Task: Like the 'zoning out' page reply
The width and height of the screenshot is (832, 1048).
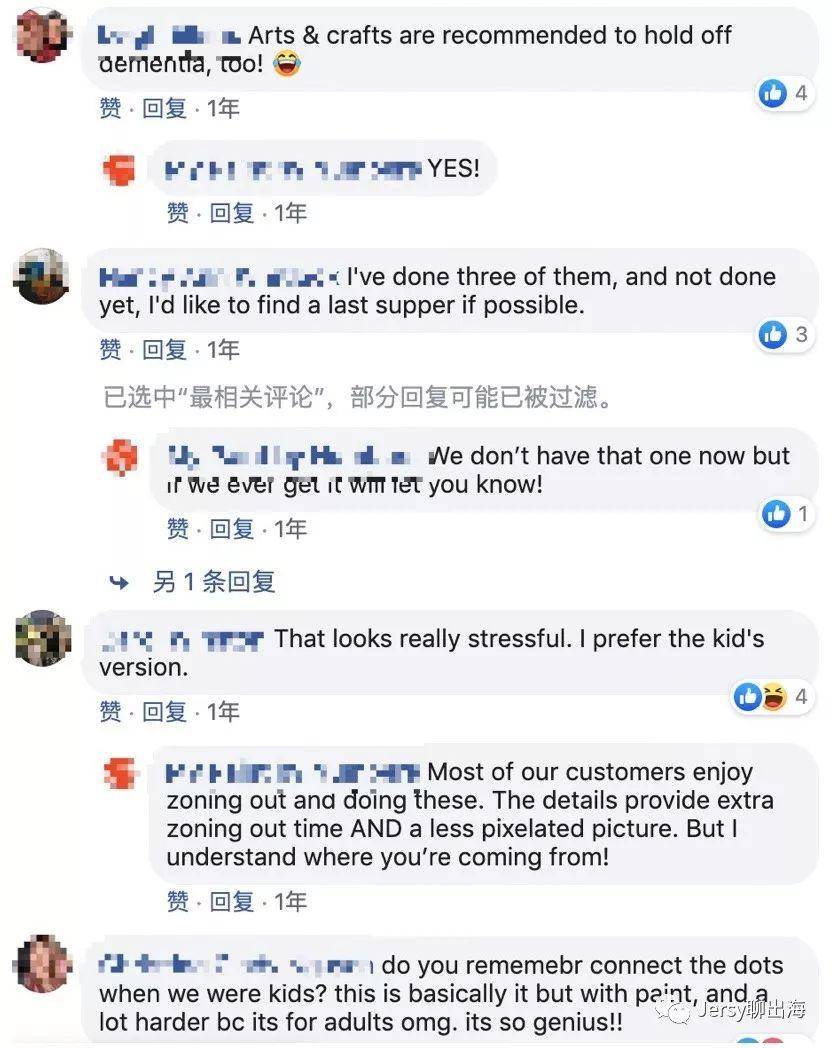Action: tap(177, 902)
